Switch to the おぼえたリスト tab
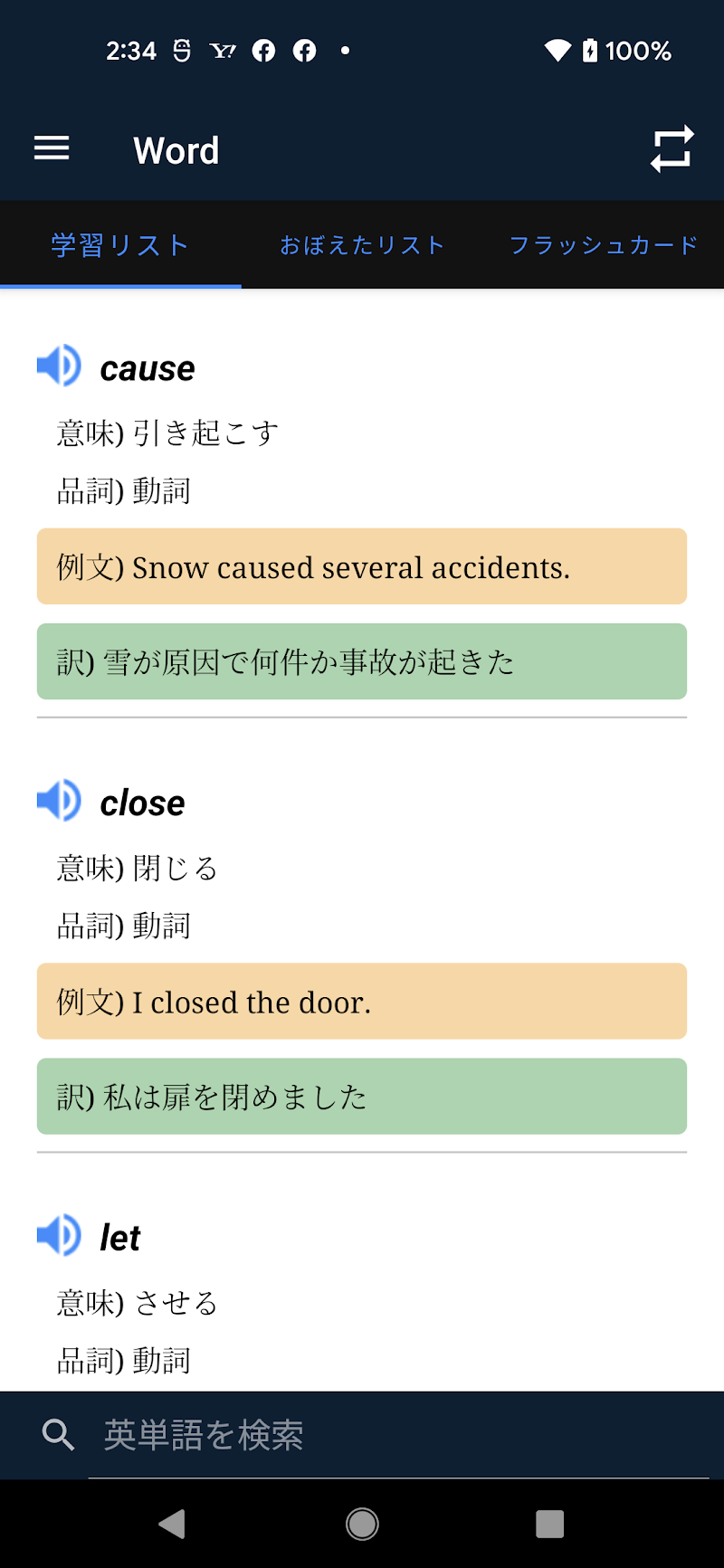Viewport: 724px width, 1568px height. pyautogui.click(x=362, y=245)
